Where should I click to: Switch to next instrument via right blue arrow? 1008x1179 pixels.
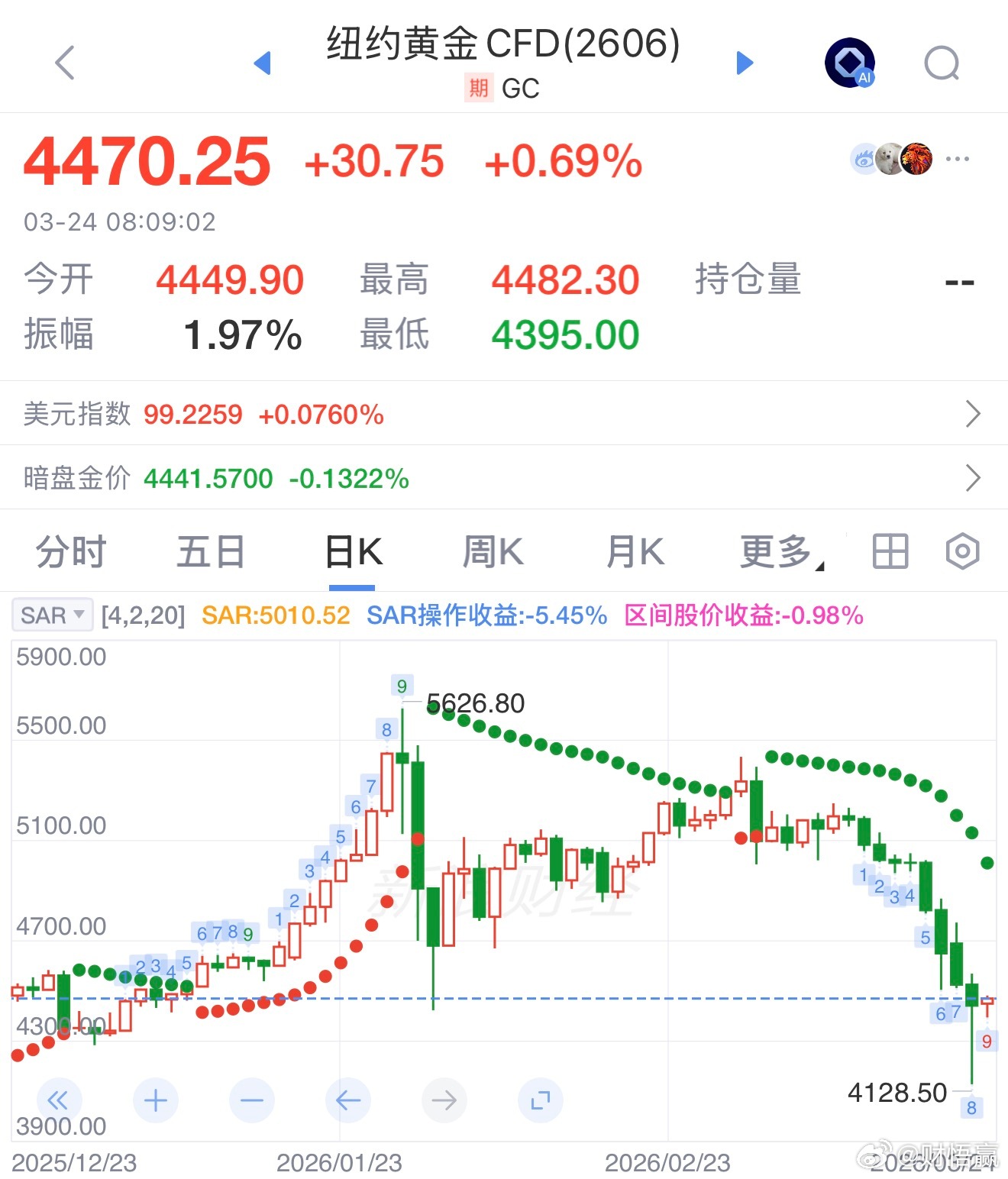coord(743,63)
